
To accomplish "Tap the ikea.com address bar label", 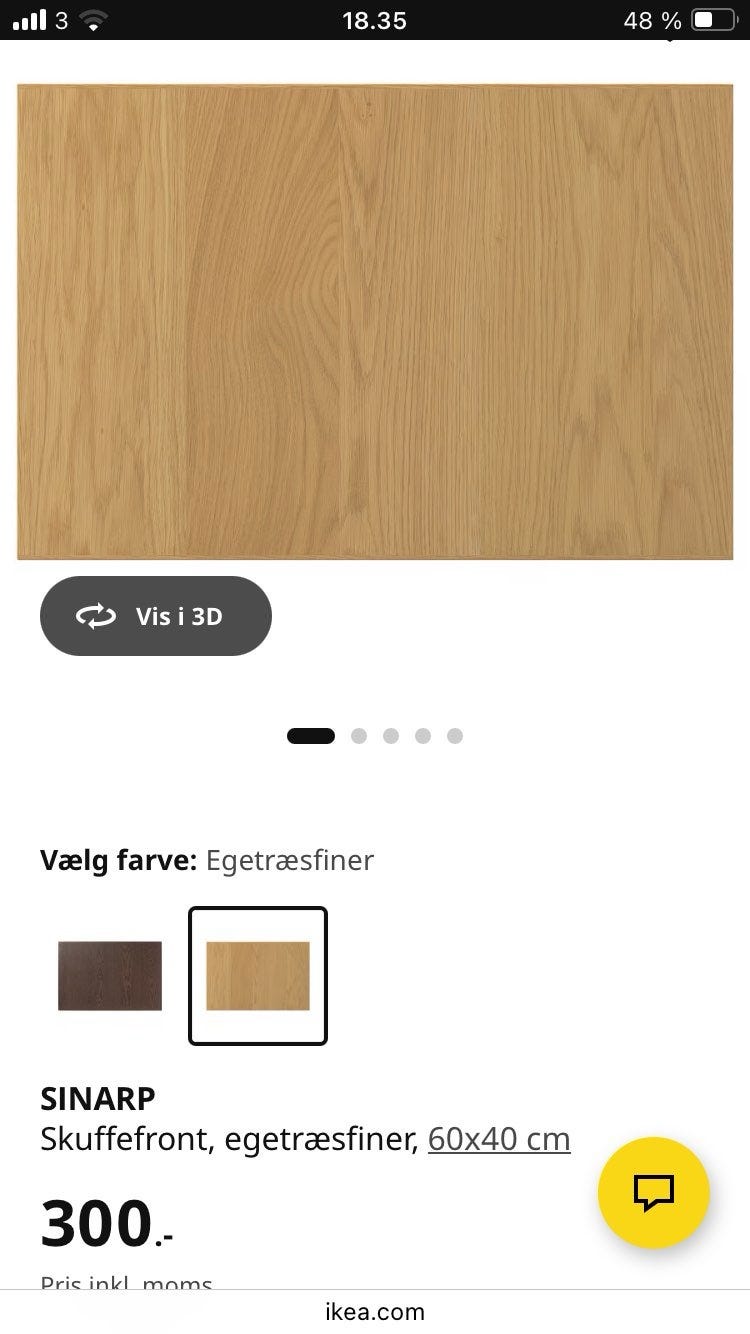I will tap(375, 1311).
